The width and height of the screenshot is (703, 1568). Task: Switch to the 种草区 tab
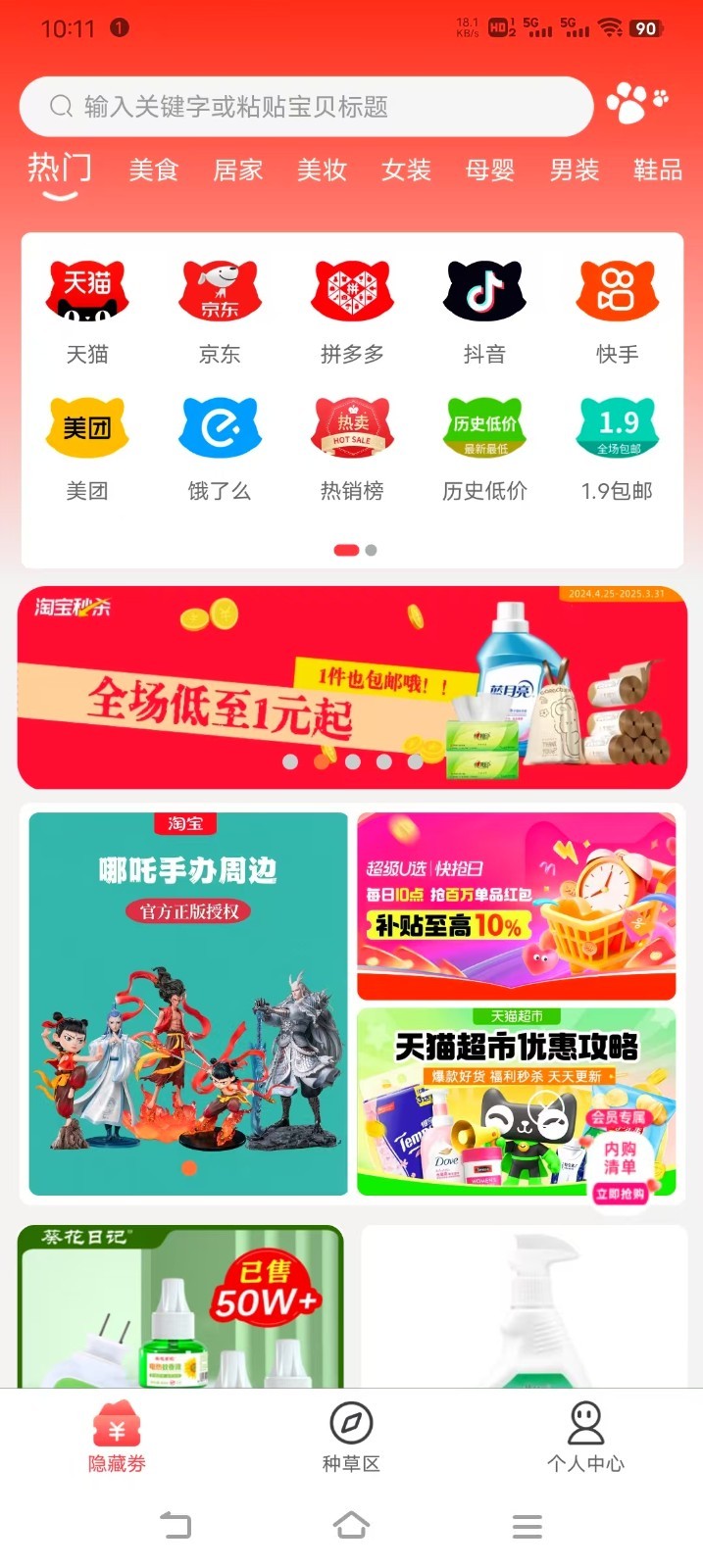pos(351,1437)
